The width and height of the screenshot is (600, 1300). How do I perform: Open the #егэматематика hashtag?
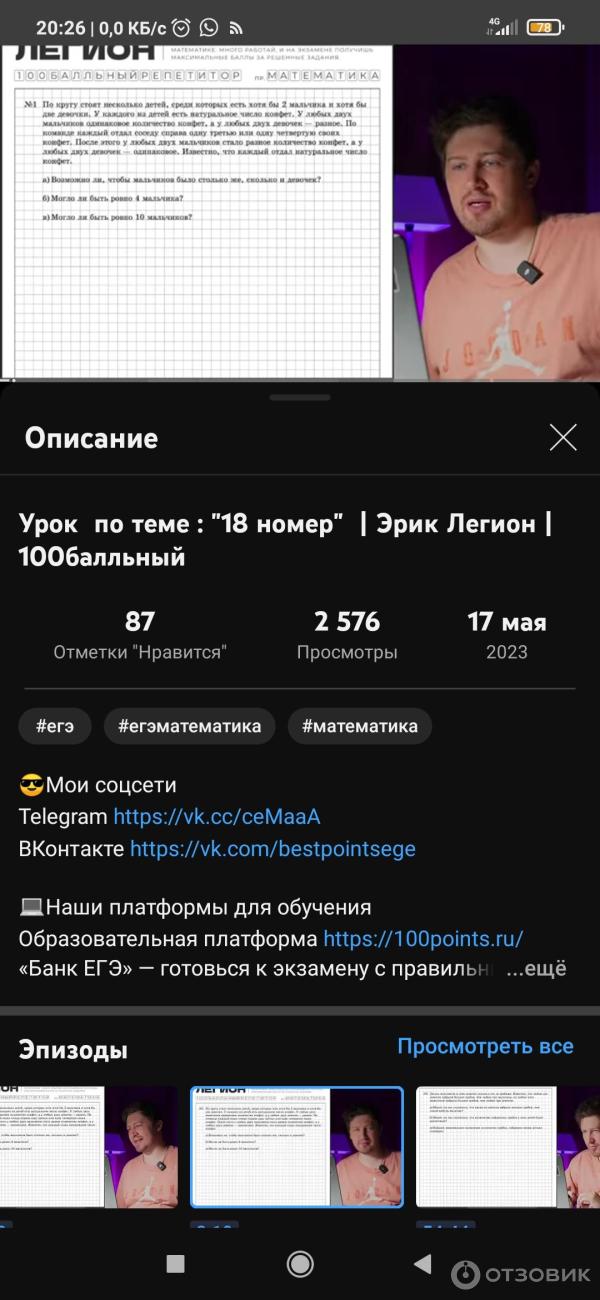click(189, 726)
